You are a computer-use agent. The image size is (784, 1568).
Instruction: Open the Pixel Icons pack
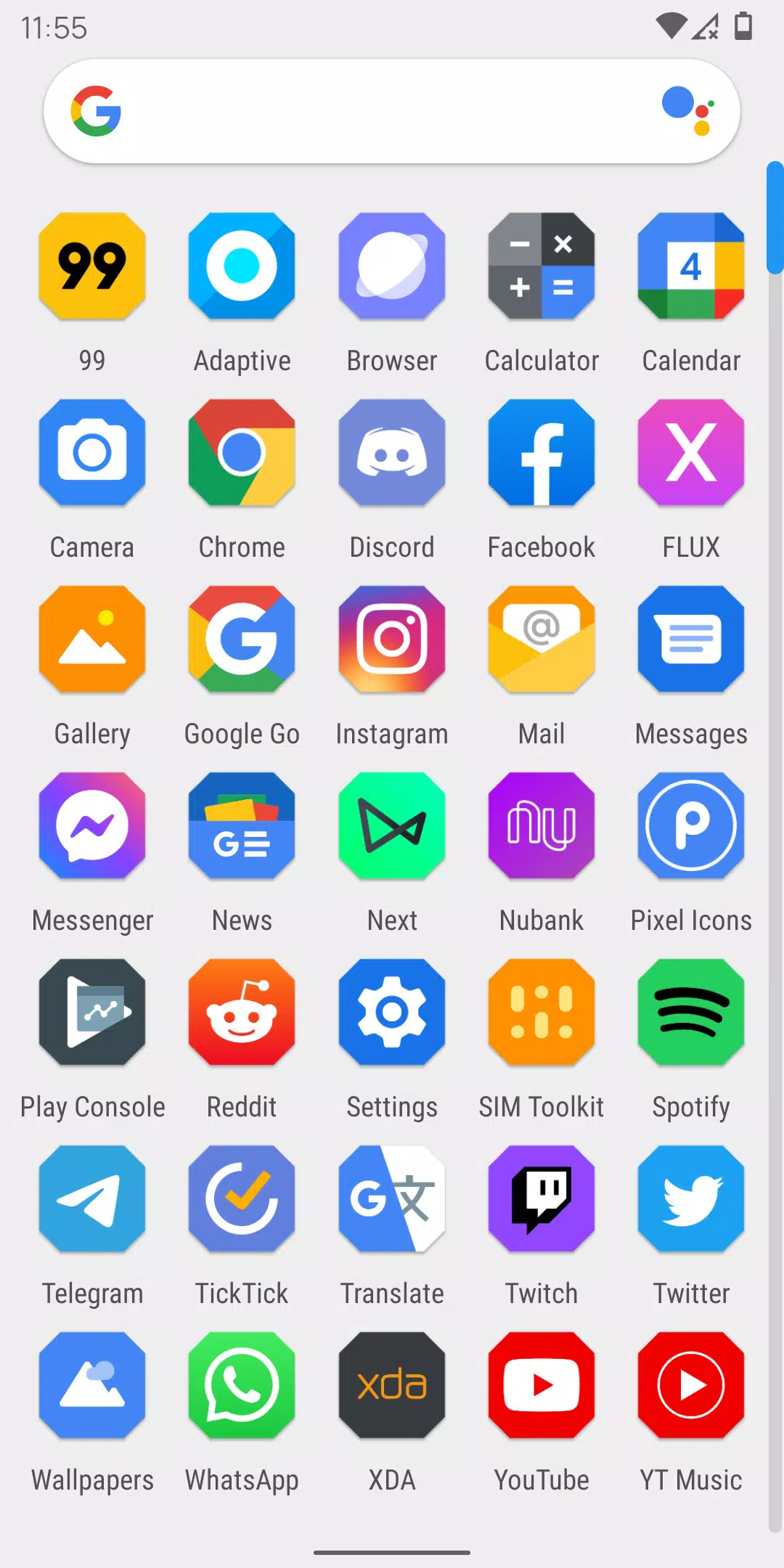point(690,826)
